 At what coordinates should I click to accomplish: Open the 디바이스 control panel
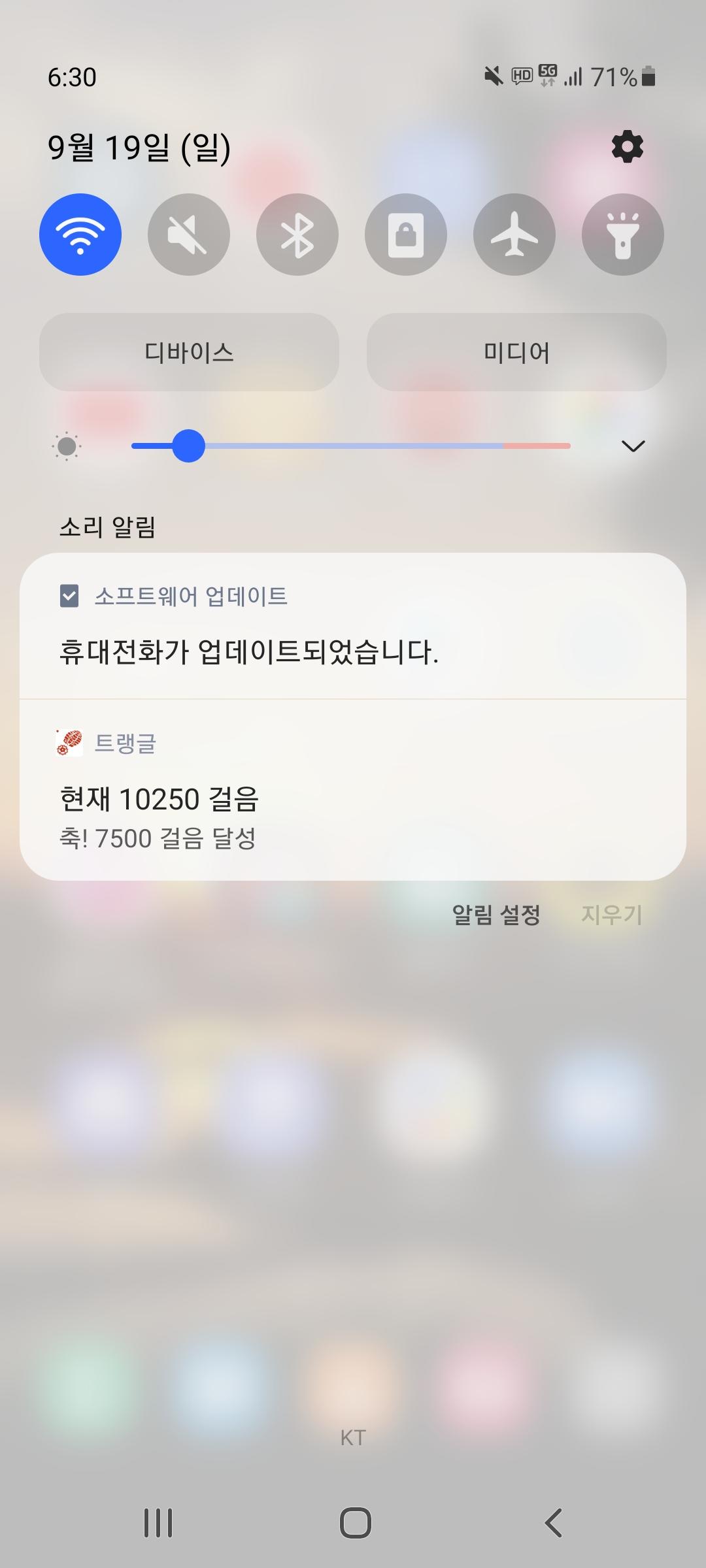(189, 352)
